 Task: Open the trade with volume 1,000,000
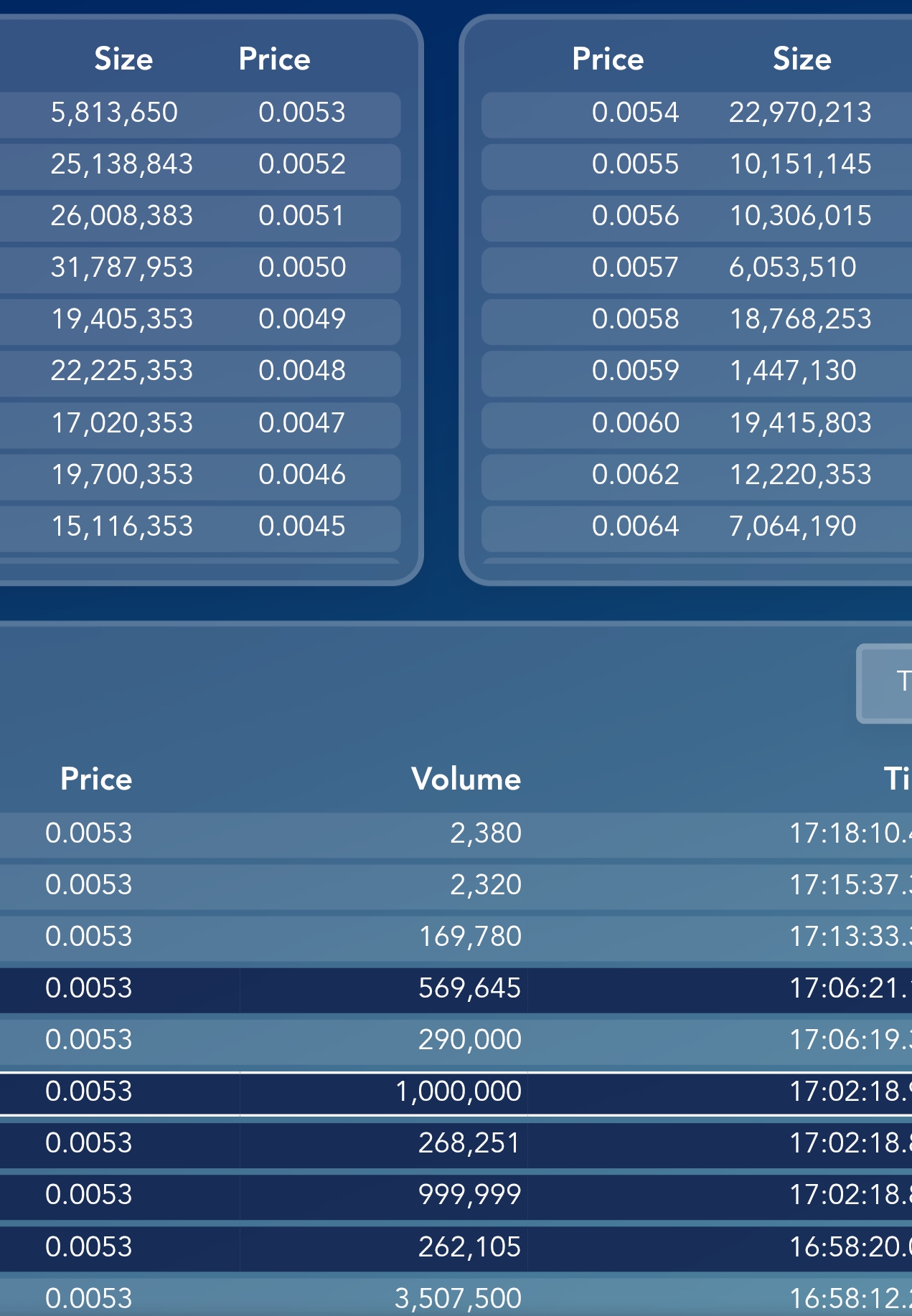click(456, 1092)
